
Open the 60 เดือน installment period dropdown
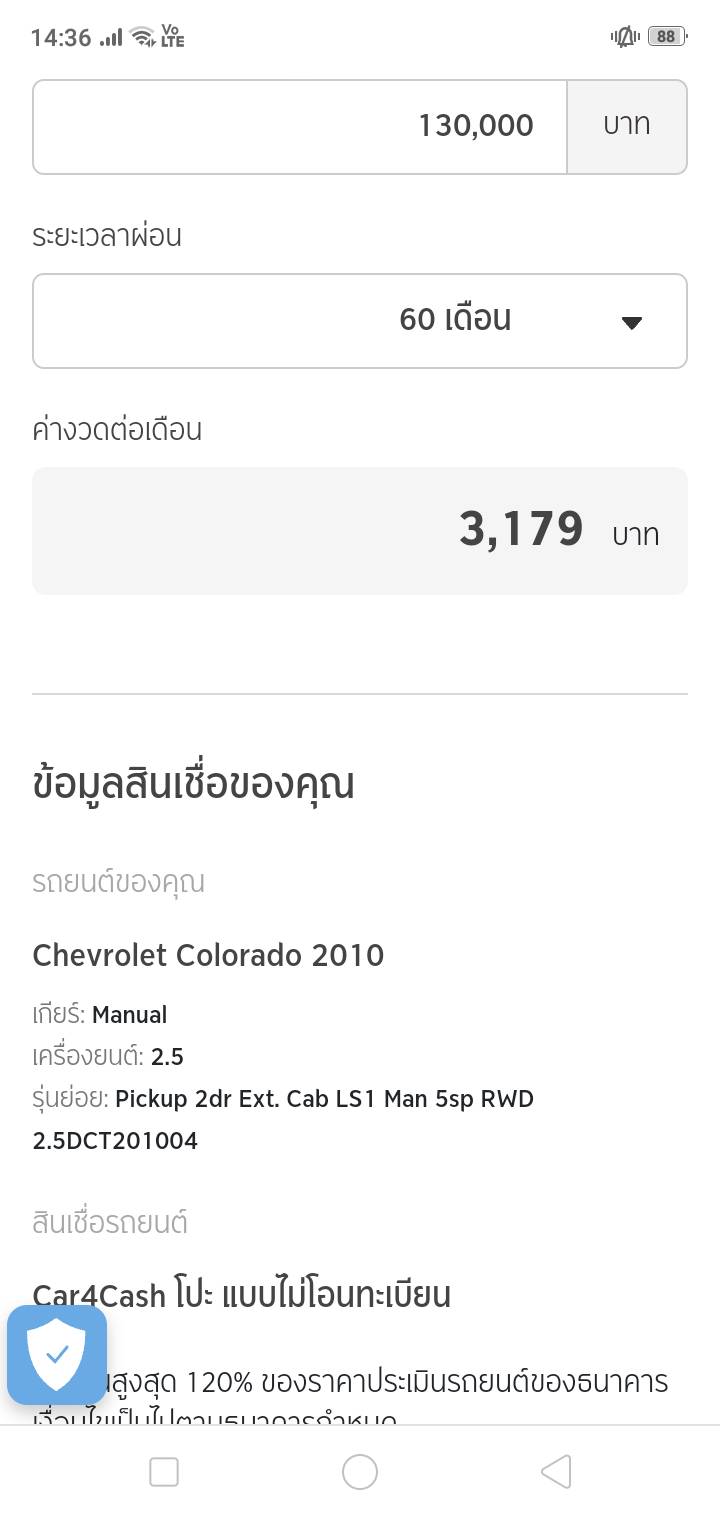point(360,321)
